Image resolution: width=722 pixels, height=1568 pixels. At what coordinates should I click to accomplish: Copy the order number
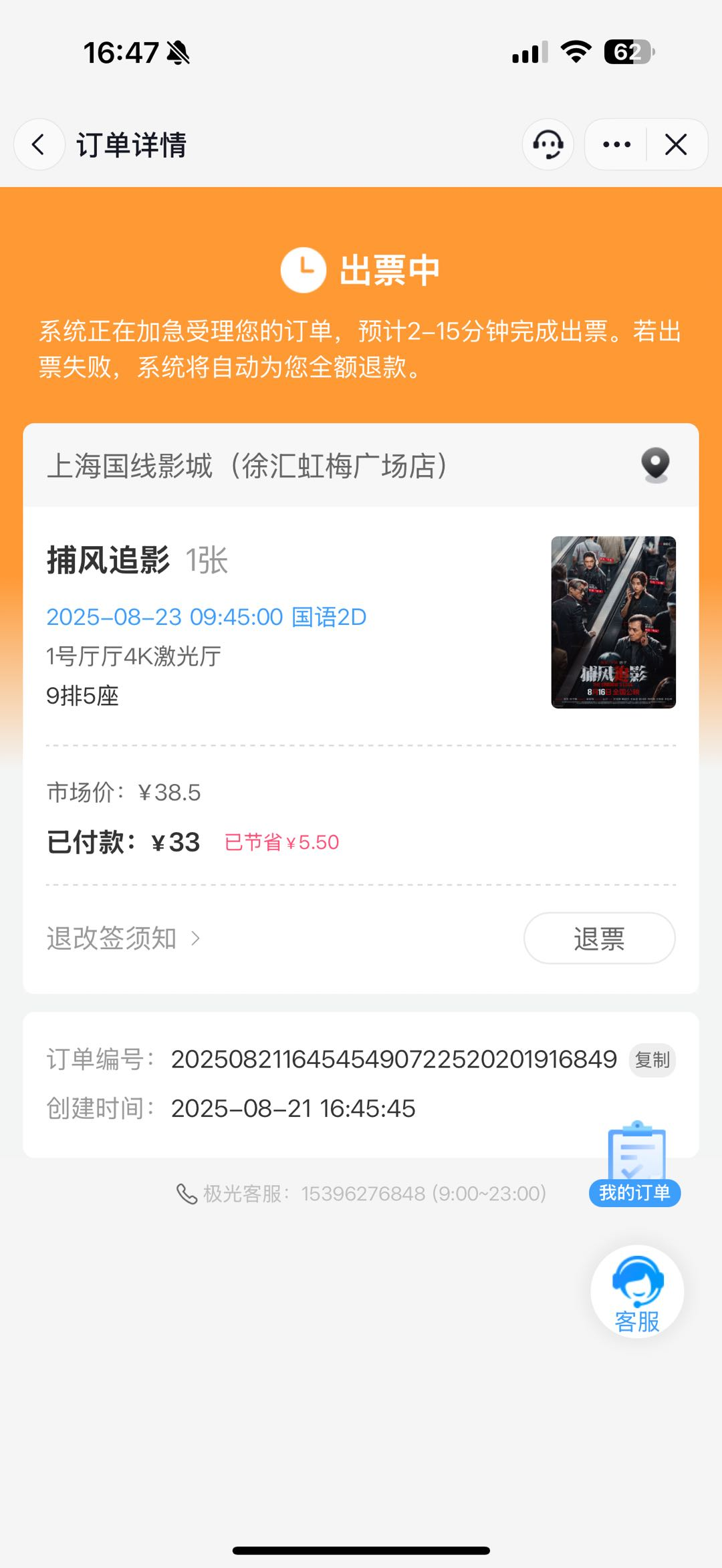[652, 1060]
